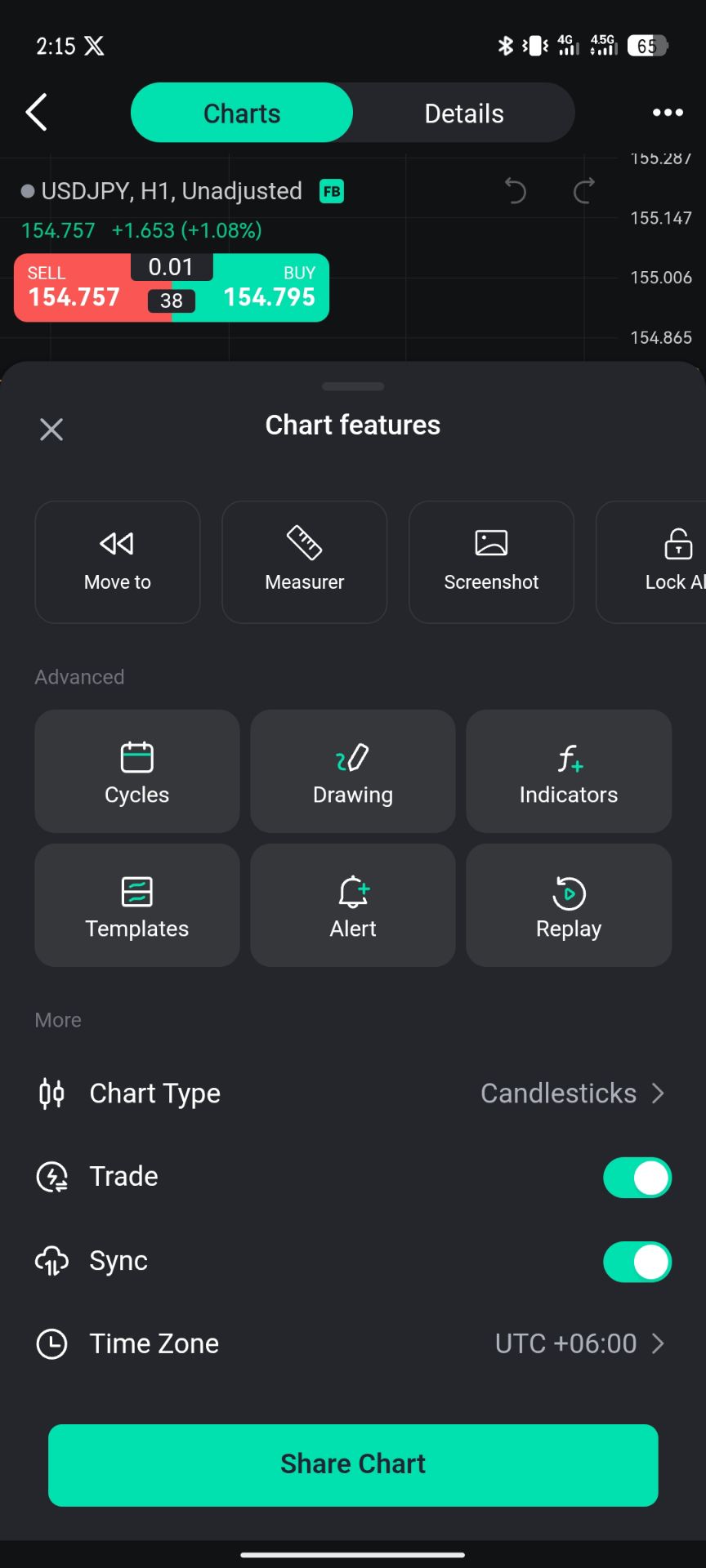Open the Cycles option
The height and width of the screenshot is (1568, 706).
coord(137,771)
